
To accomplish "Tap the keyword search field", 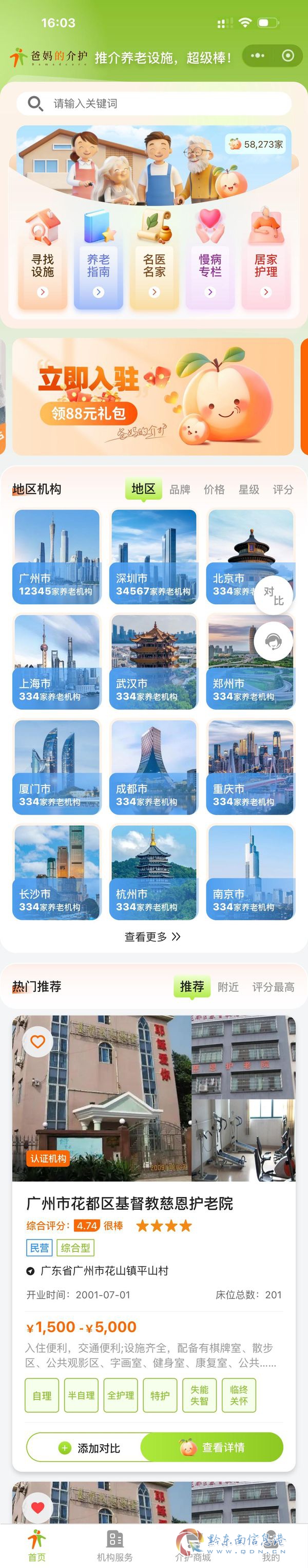I will tap(153, 103).
